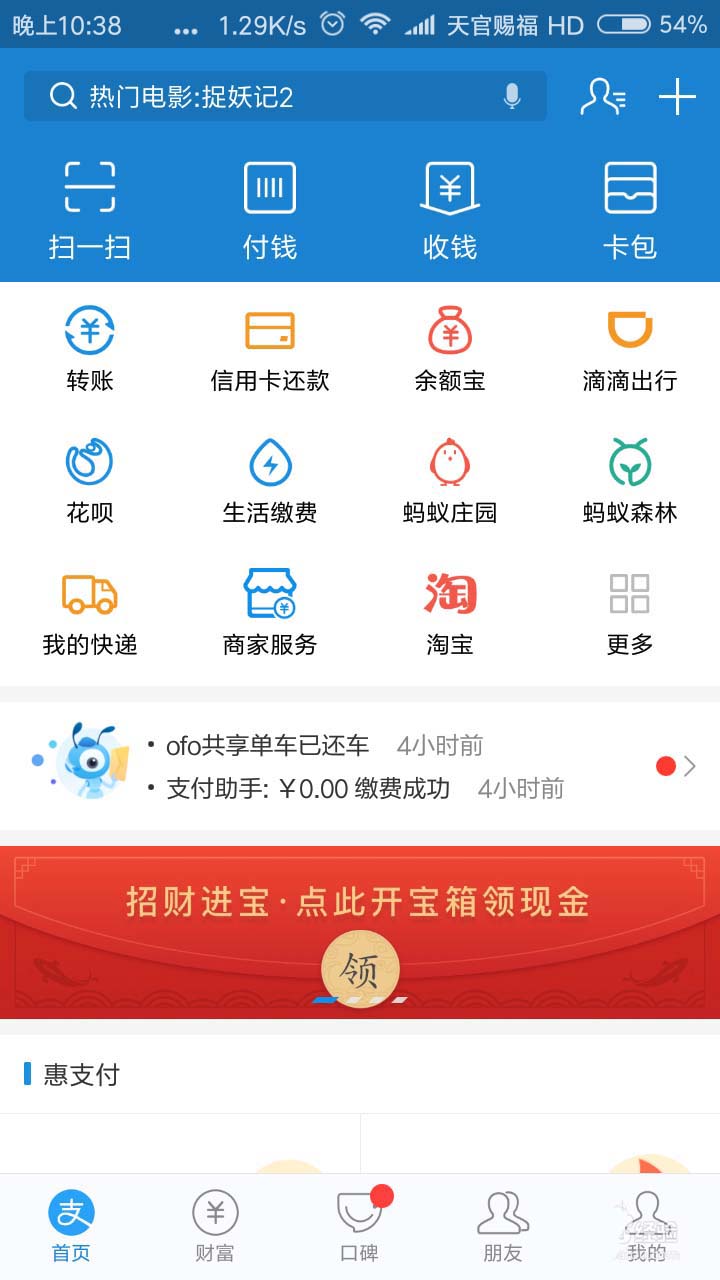Switch to the 口碑 tab

(360, 1226)
